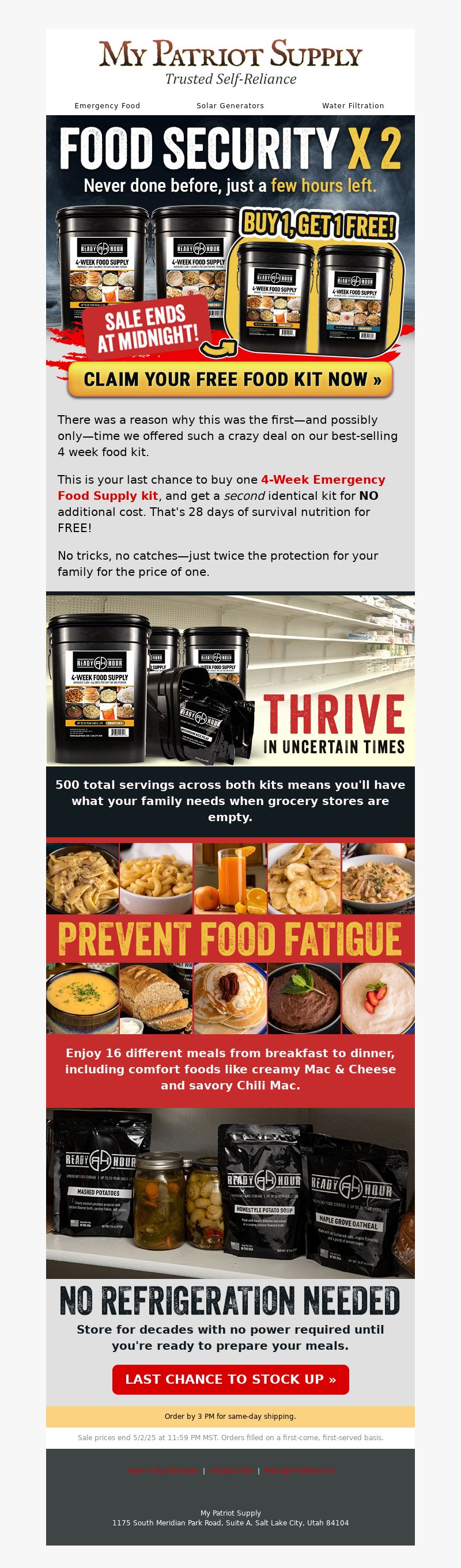The height and width of the screenshot is (1568, 461).
Task: Tap Last Chance to Stock Up button
Action: [230, 1379]
